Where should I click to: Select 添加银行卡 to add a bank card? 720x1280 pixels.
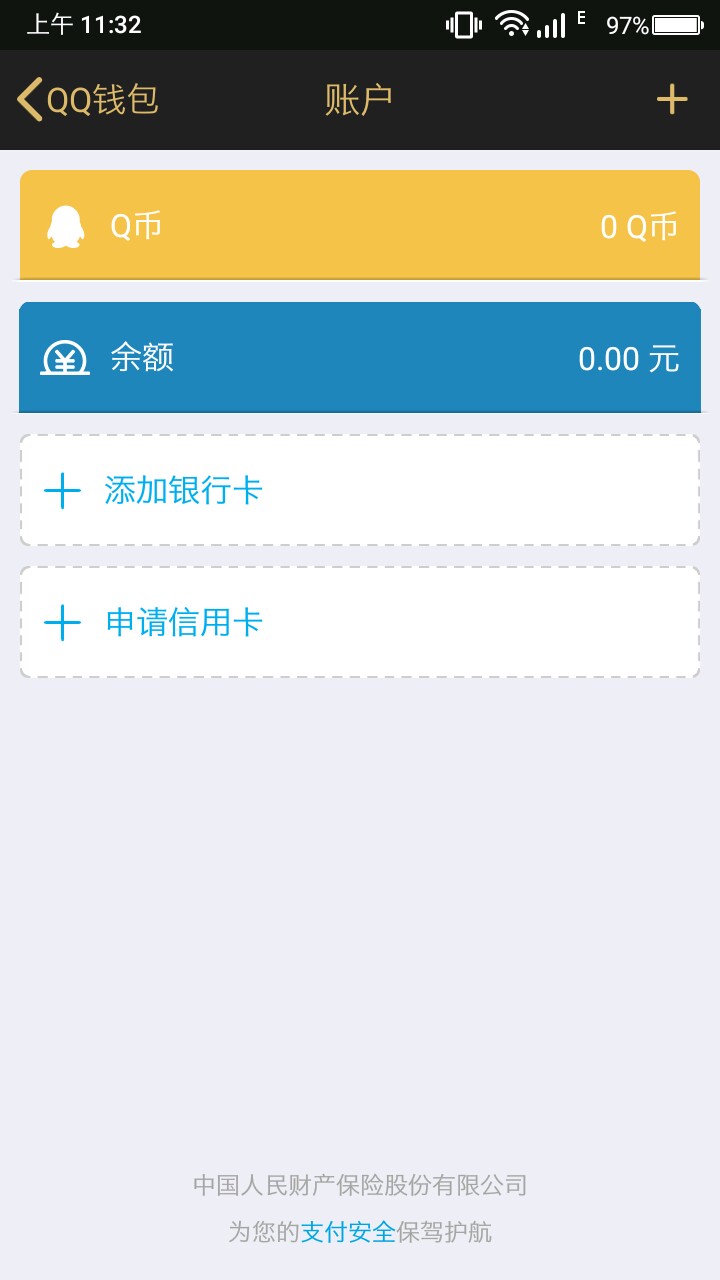point(360,490)
